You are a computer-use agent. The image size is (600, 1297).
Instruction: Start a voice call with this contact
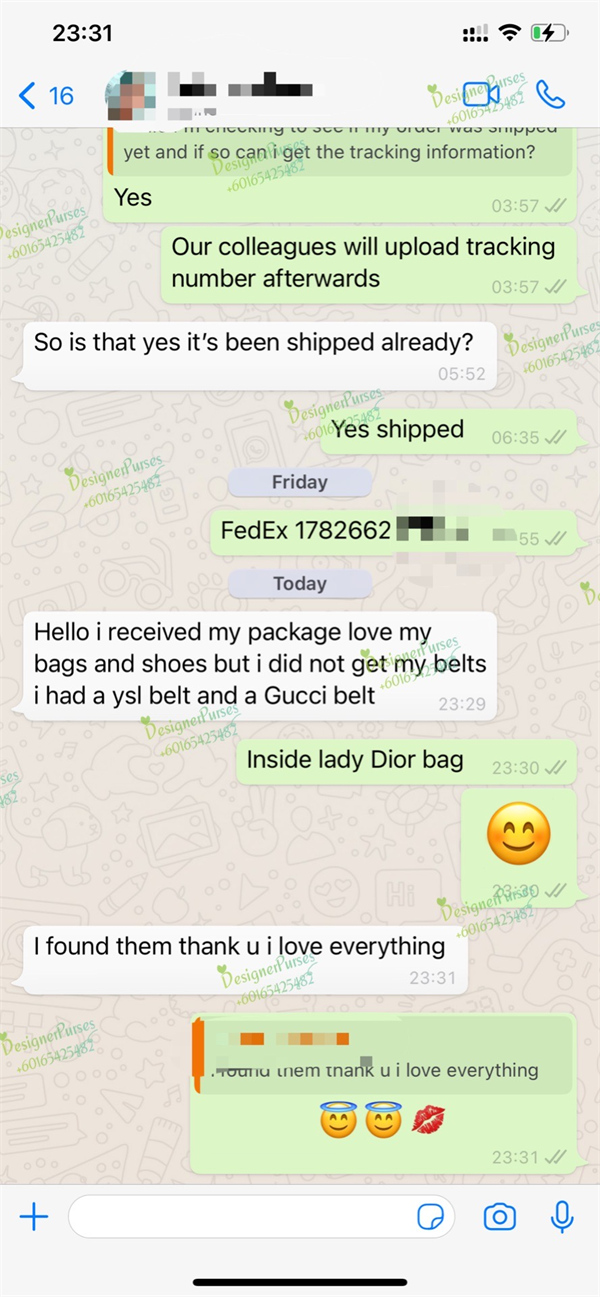pos(551,95)
